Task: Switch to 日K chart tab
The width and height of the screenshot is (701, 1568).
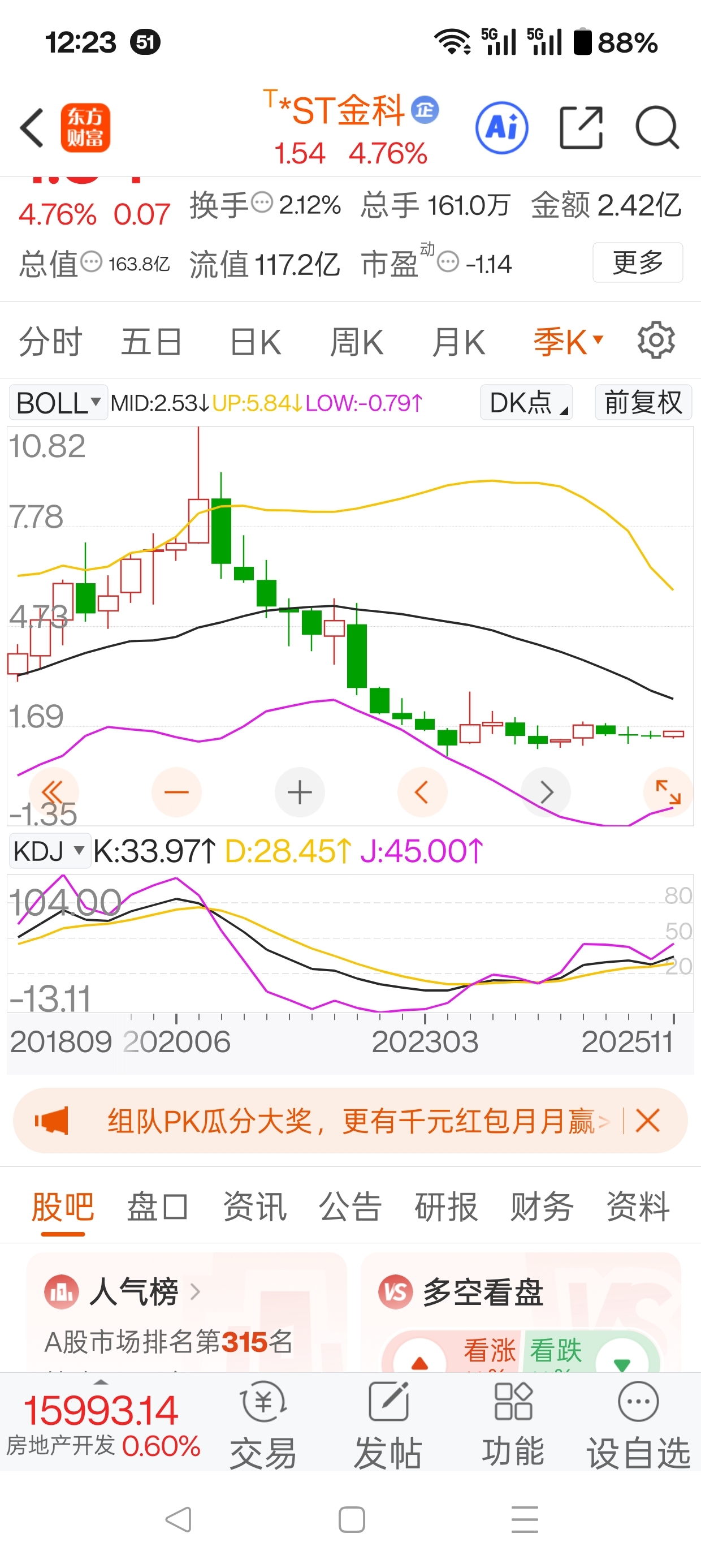Action: [x=255, y=342]
